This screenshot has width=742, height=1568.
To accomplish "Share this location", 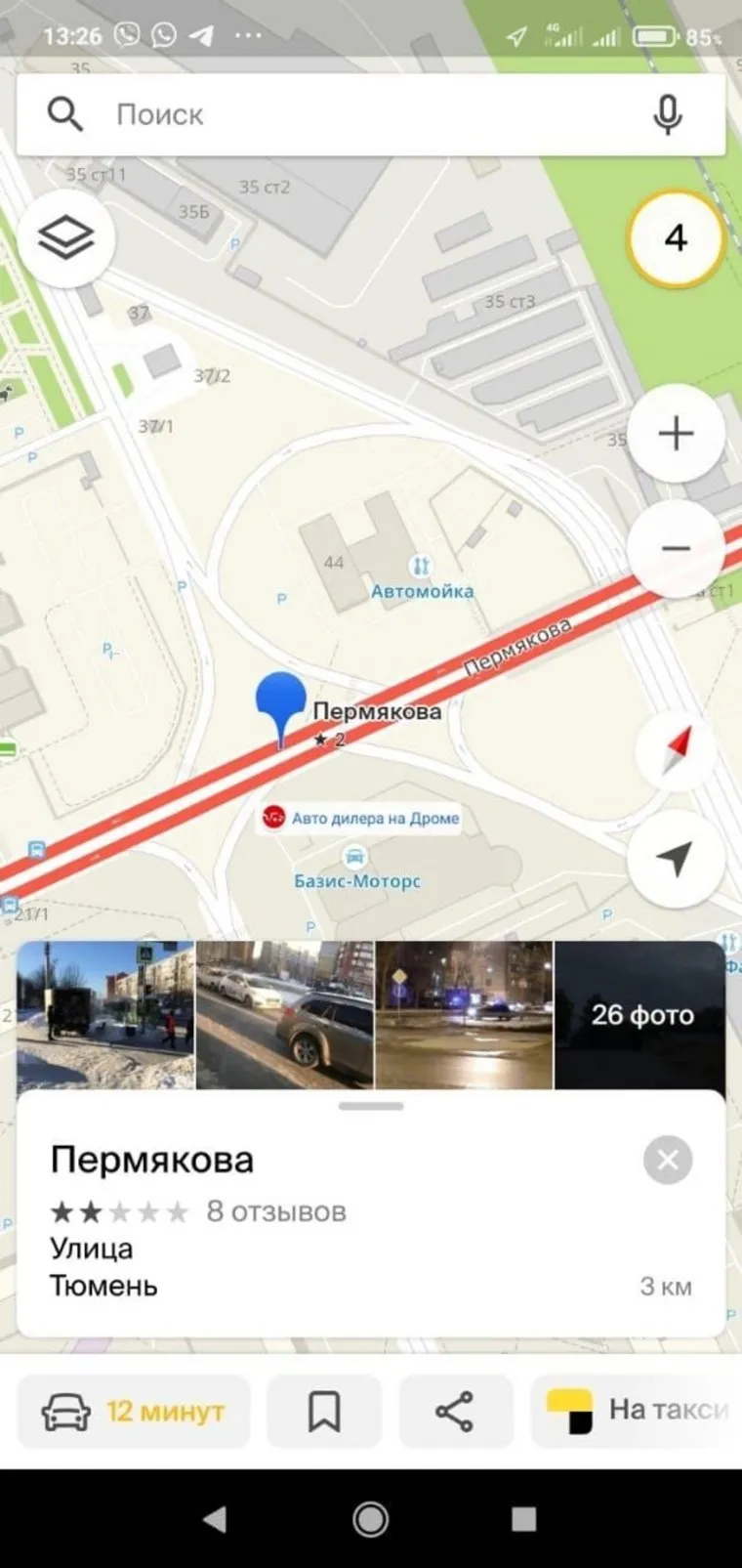I will click(x=455, y=1412).
